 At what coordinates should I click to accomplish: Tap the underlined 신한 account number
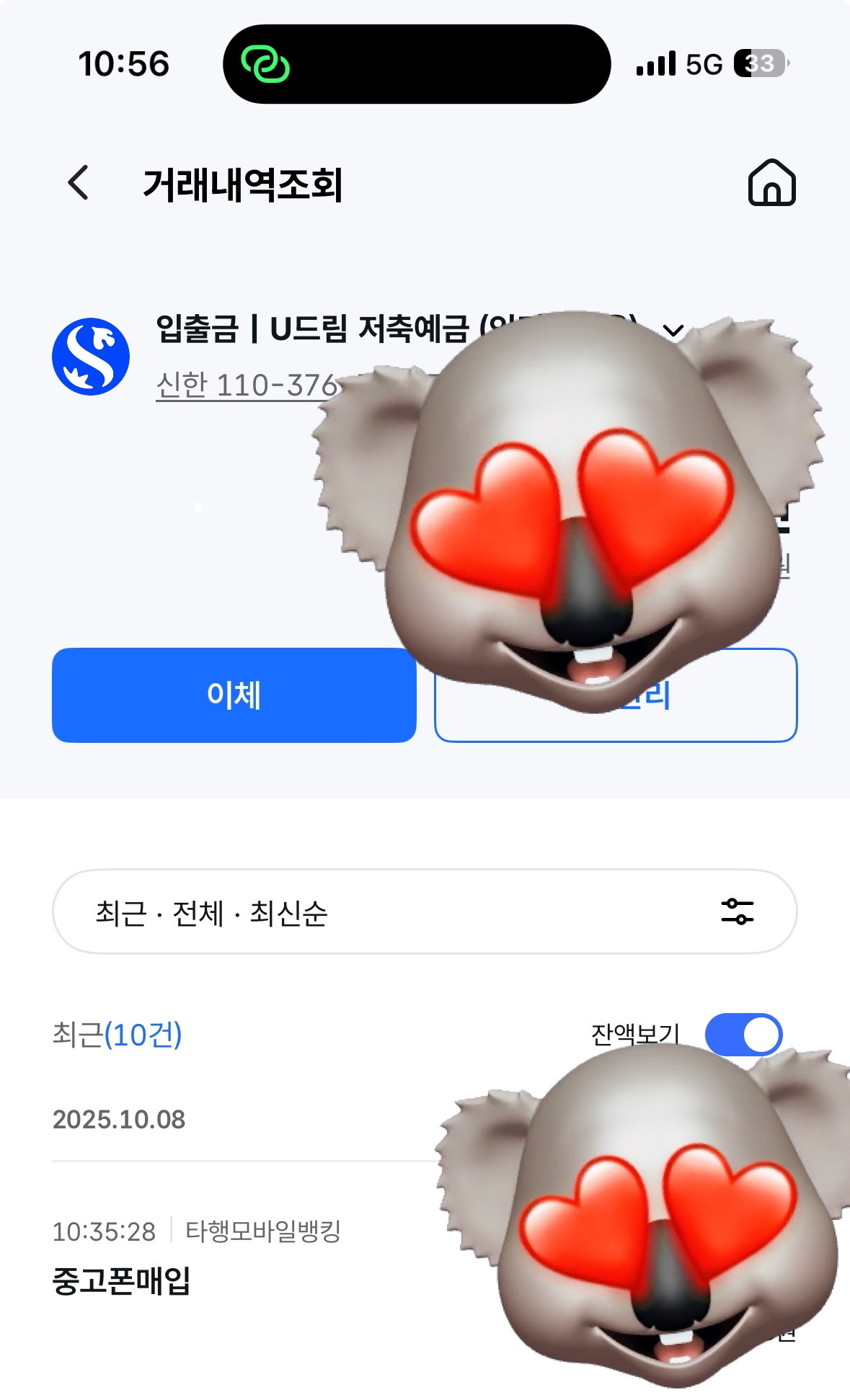click(247, 385)
